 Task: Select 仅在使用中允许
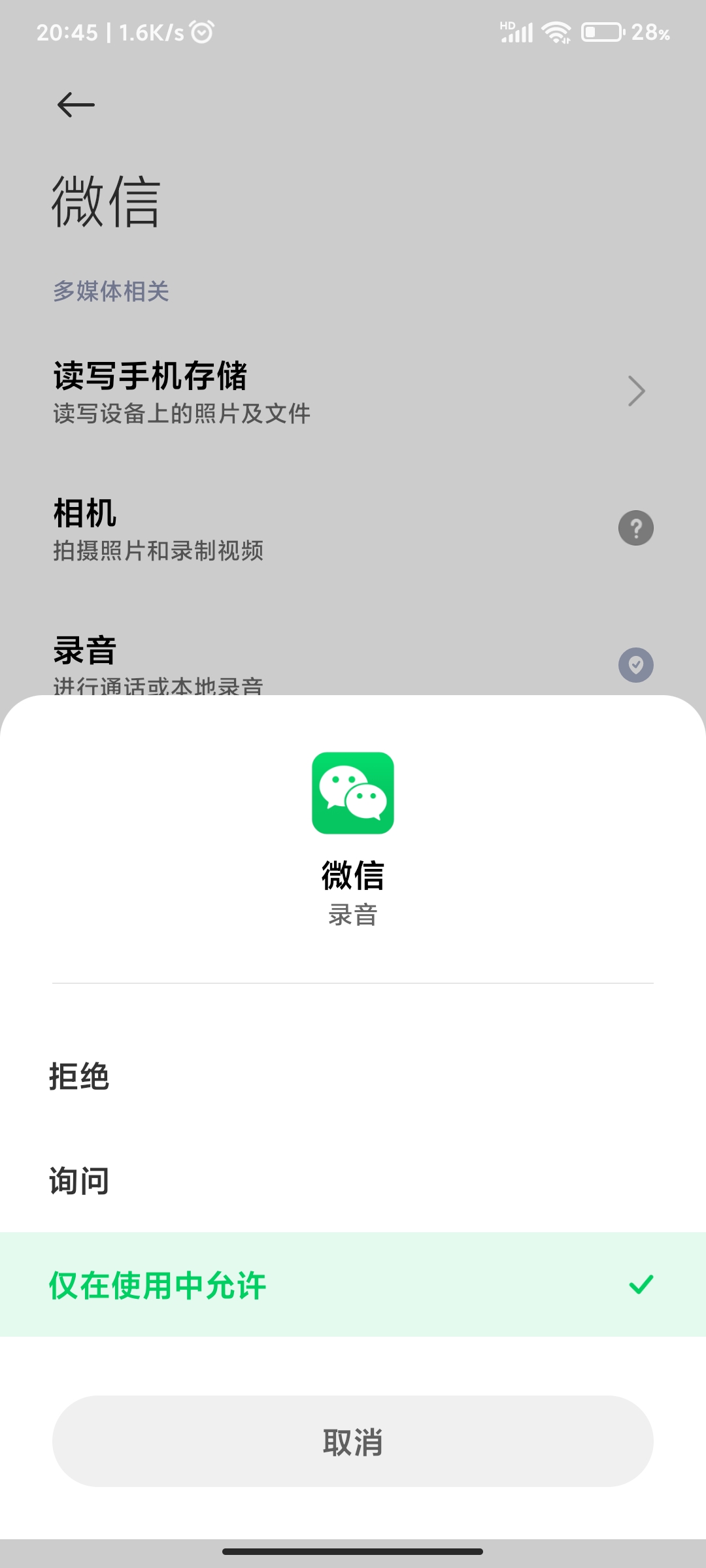pyautogui.click(x=353, y=1284)
